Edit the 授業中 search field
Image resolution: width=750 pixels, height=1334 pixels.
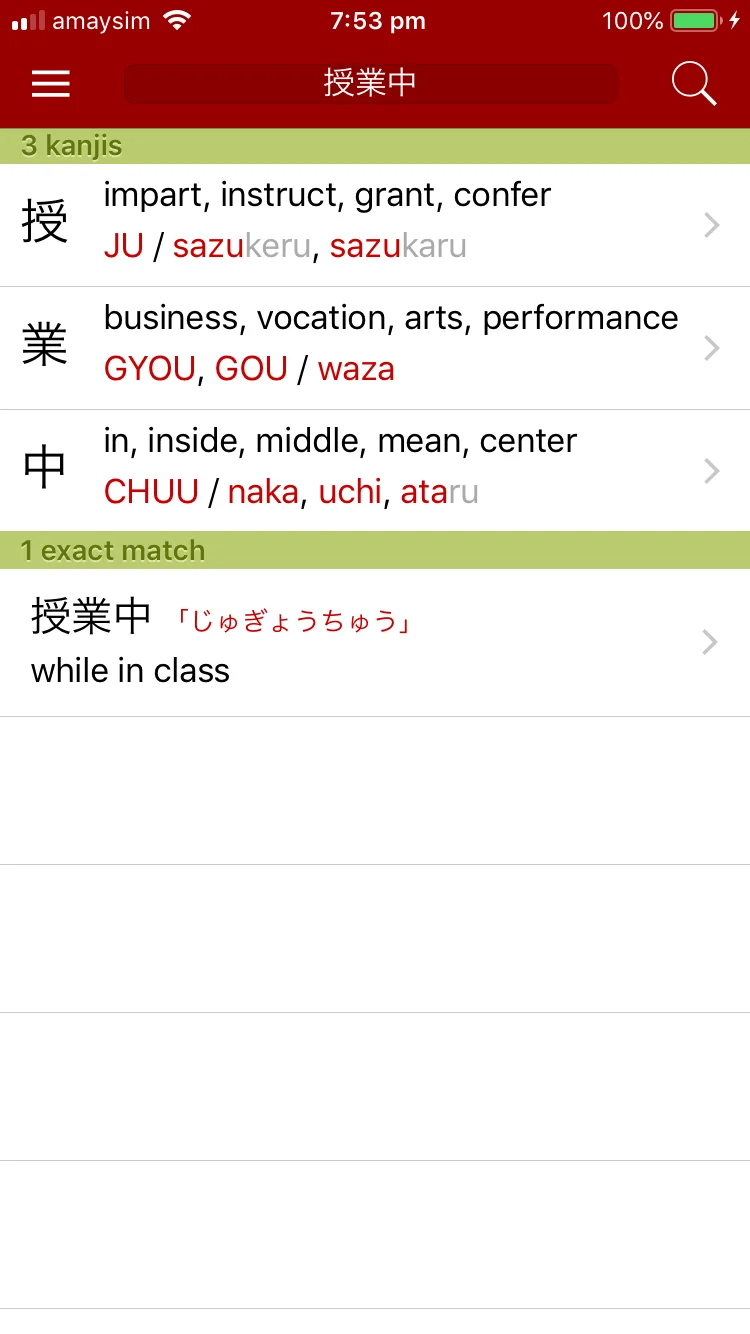370,83
